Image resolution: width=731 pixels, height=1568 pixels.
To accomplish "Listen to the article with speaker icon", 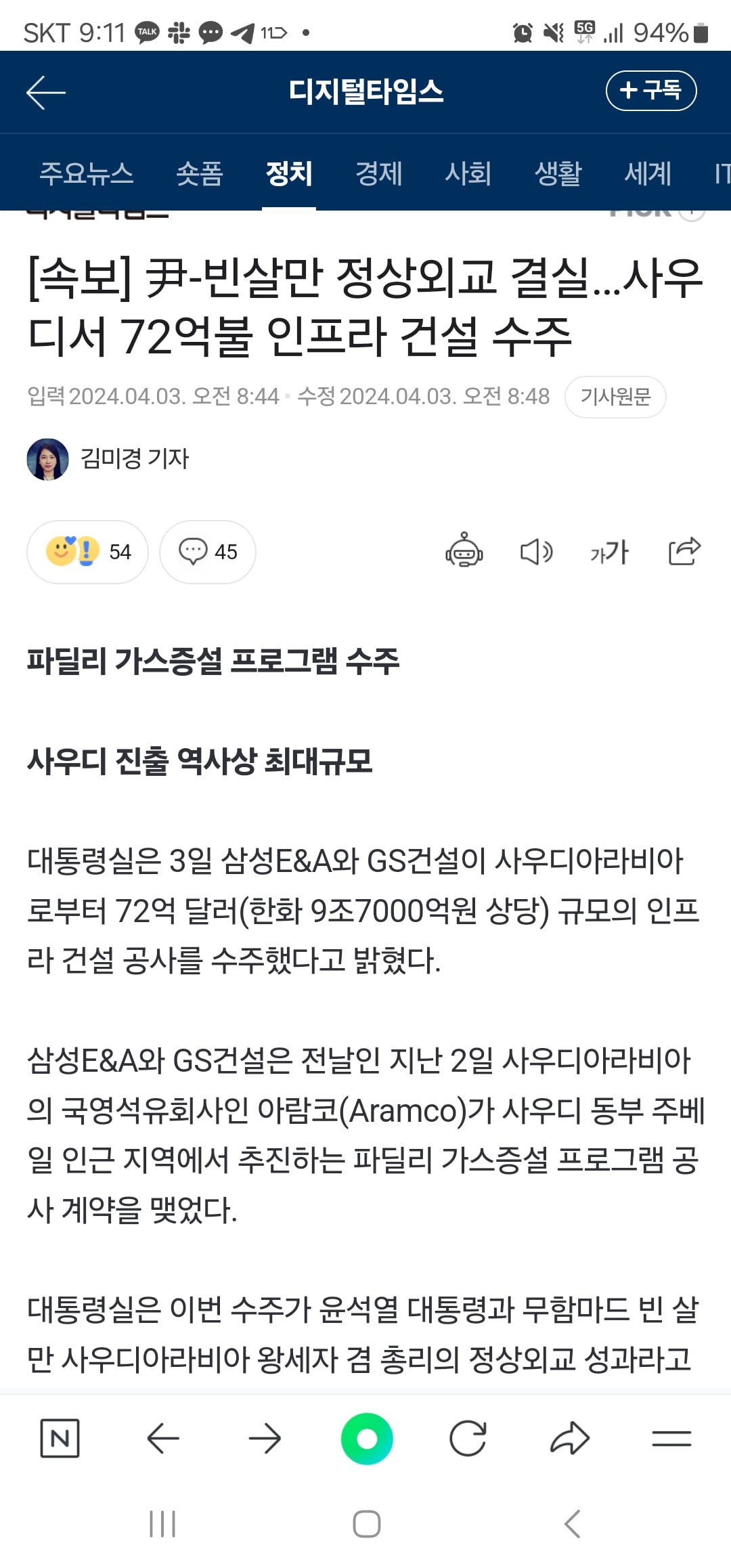I will point(537,552).
